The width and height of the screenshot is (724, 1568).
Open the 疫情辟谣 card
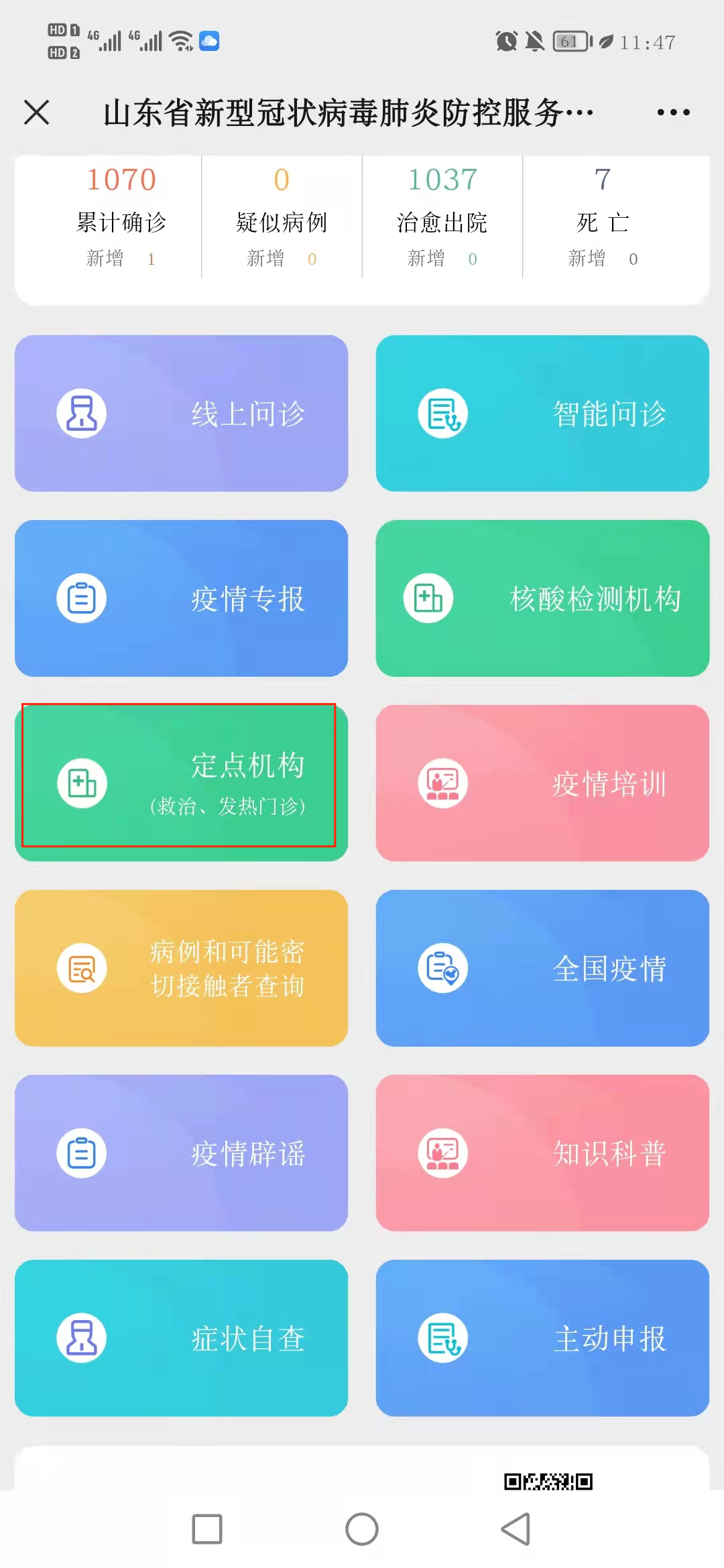point(181,1153)
